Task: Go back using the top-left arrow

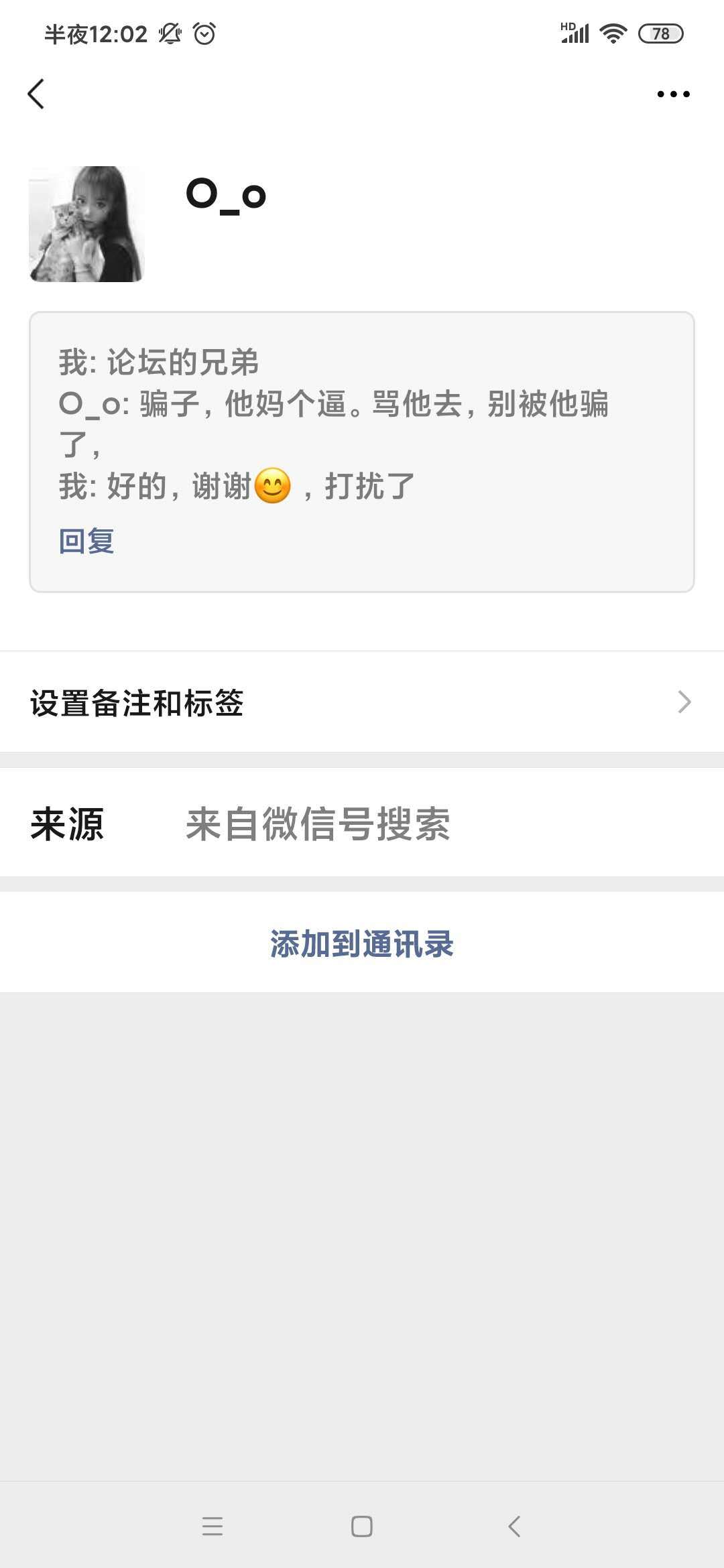Action: [36, 94]
